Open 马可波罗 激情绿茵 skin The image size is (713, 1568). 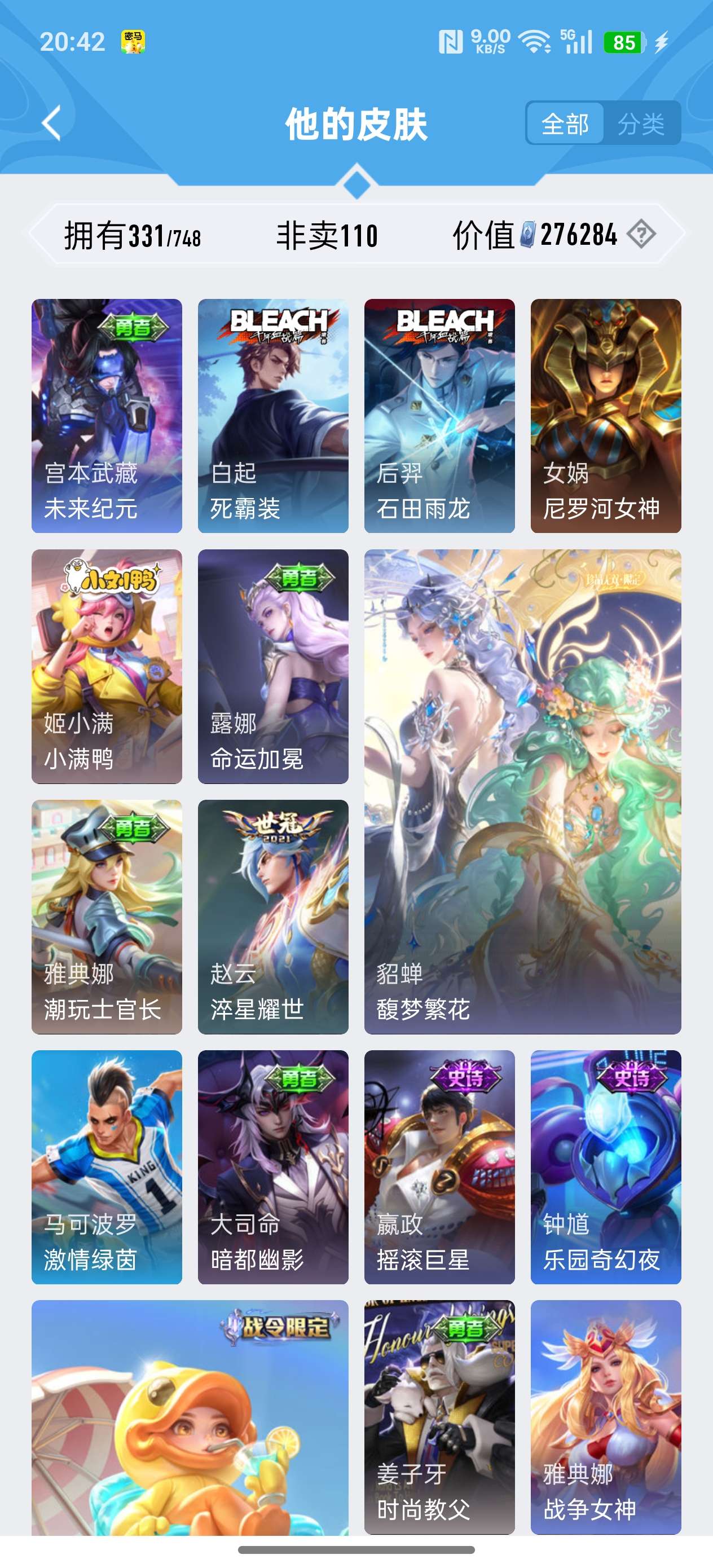click(x=107, y=1167)
